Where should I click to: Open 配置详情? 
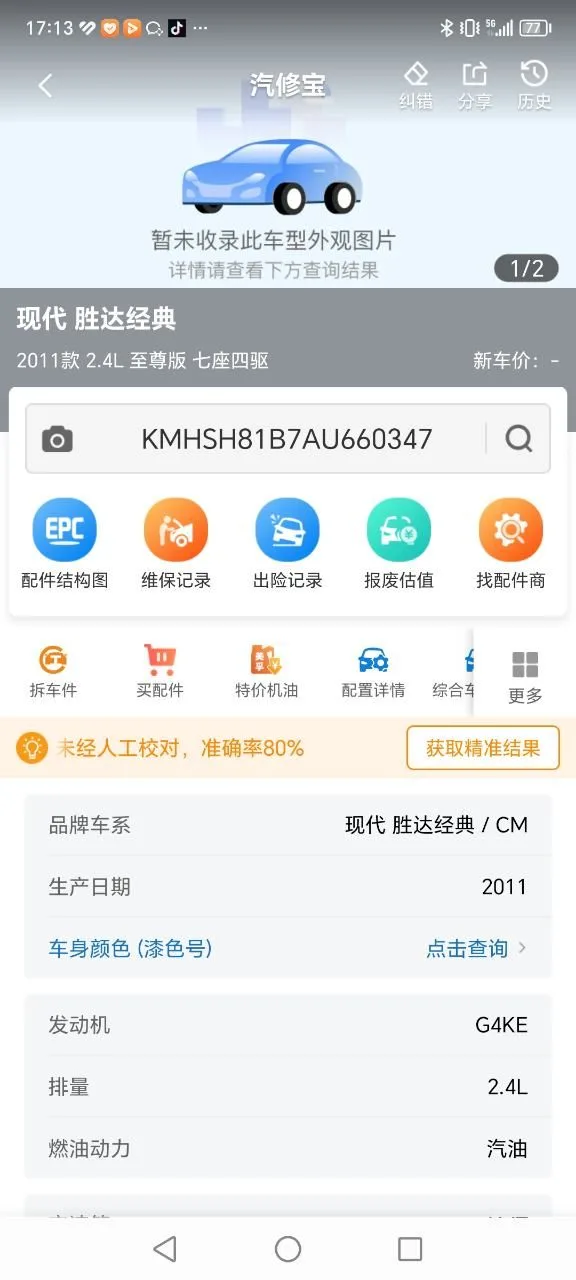[x=373, y=672]
